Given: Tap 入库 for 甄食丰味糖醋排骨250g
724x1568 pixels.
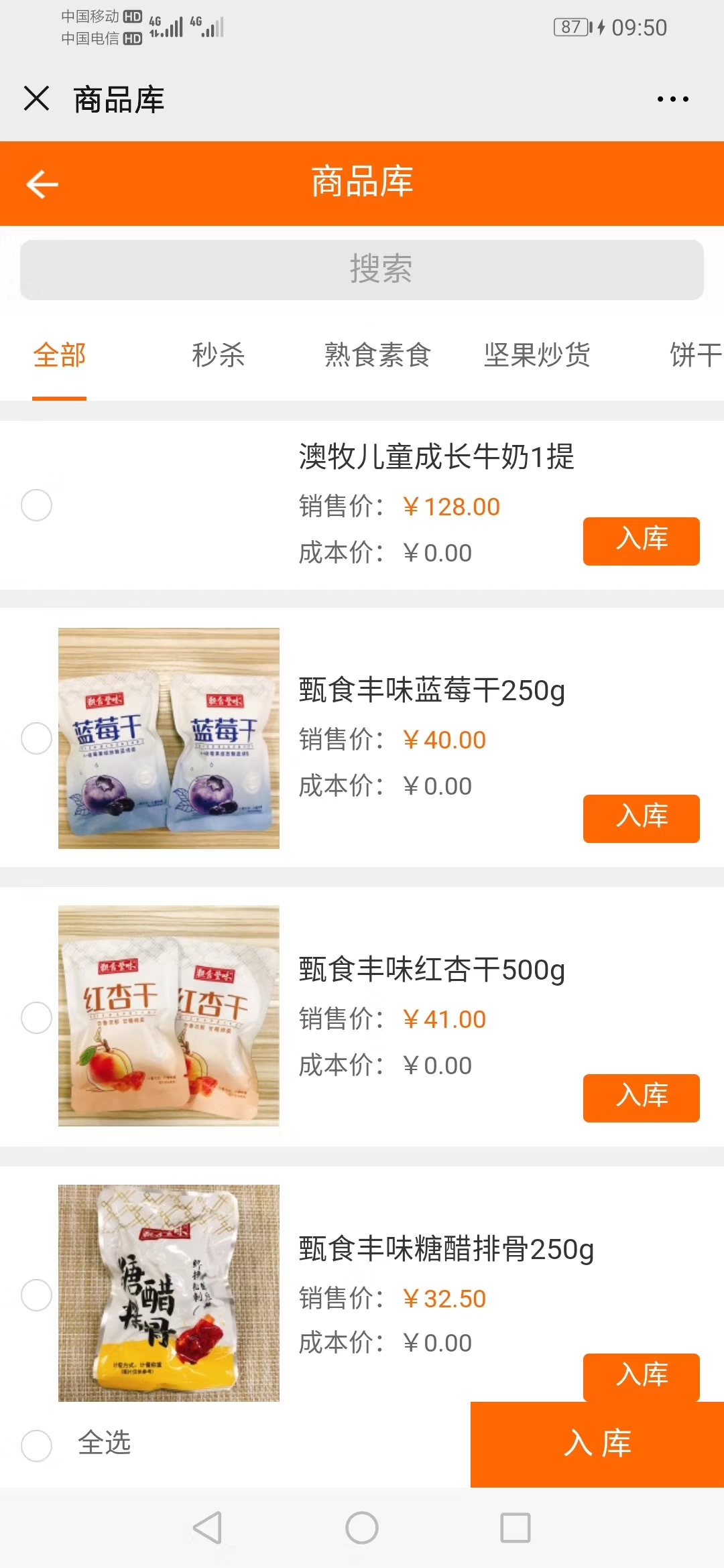Looking at the screenshot, I should 641,1375.
